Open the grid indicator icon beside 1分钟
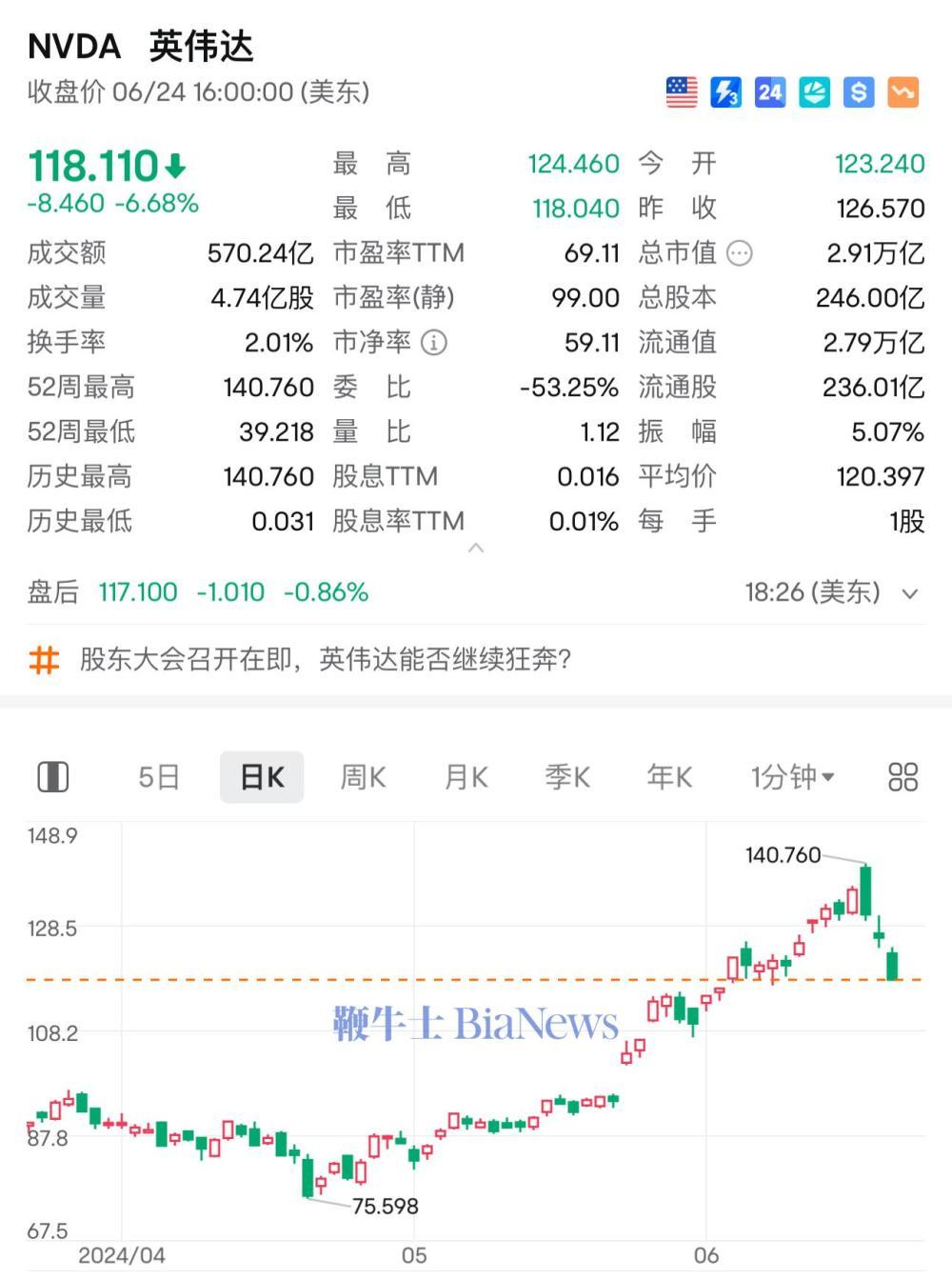 pyautogui.click(x=901, y=776)
